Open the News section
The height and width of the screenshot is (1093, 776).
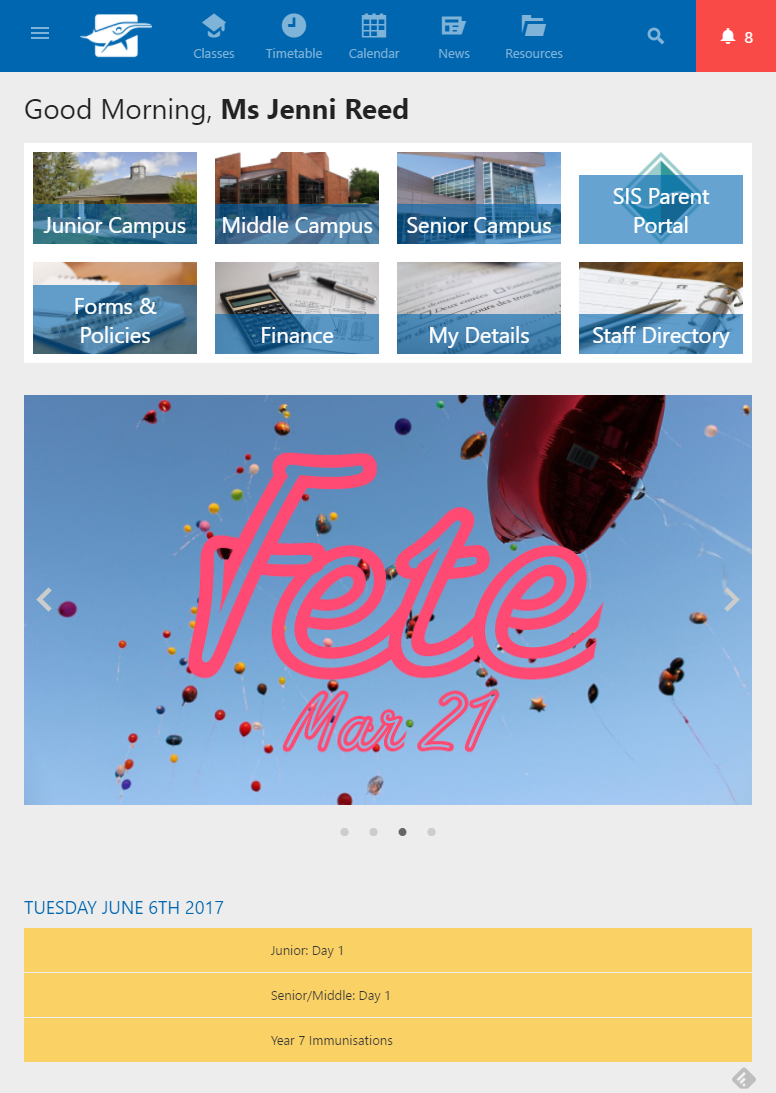[454, 37]
